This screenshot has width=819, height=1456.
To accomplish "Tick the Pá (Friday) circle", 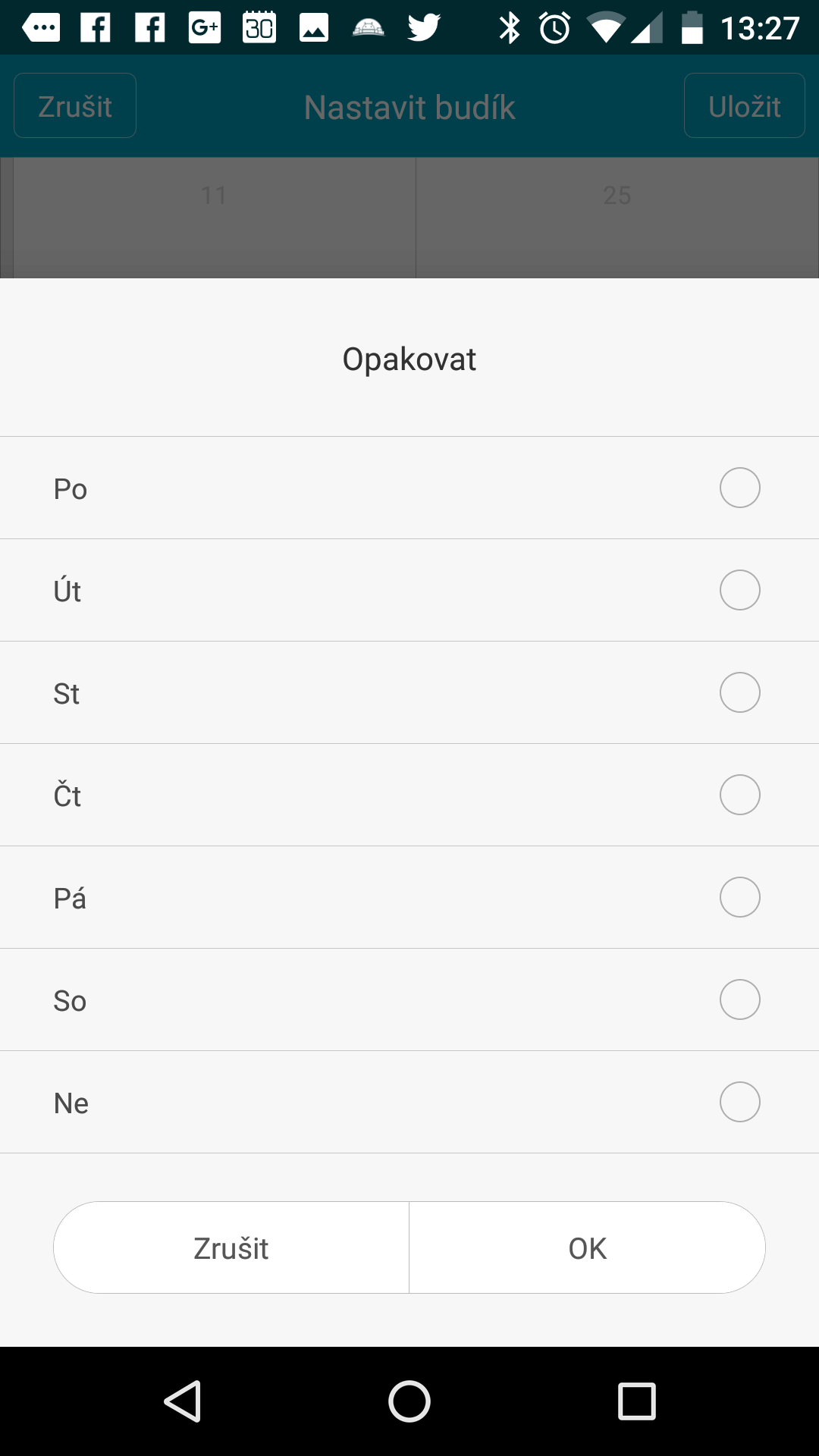I will click(x=739, y=897).
